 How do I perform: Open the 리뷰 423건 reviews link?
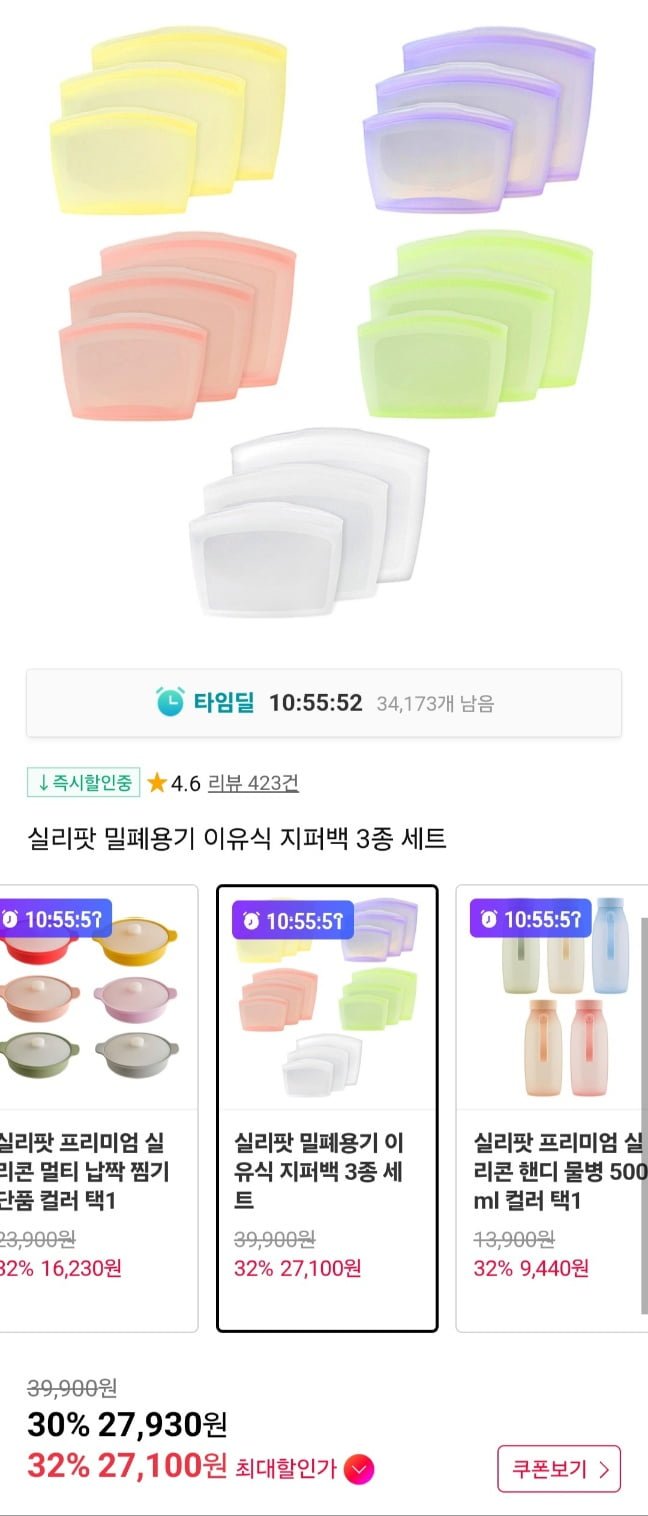[253, 783]
